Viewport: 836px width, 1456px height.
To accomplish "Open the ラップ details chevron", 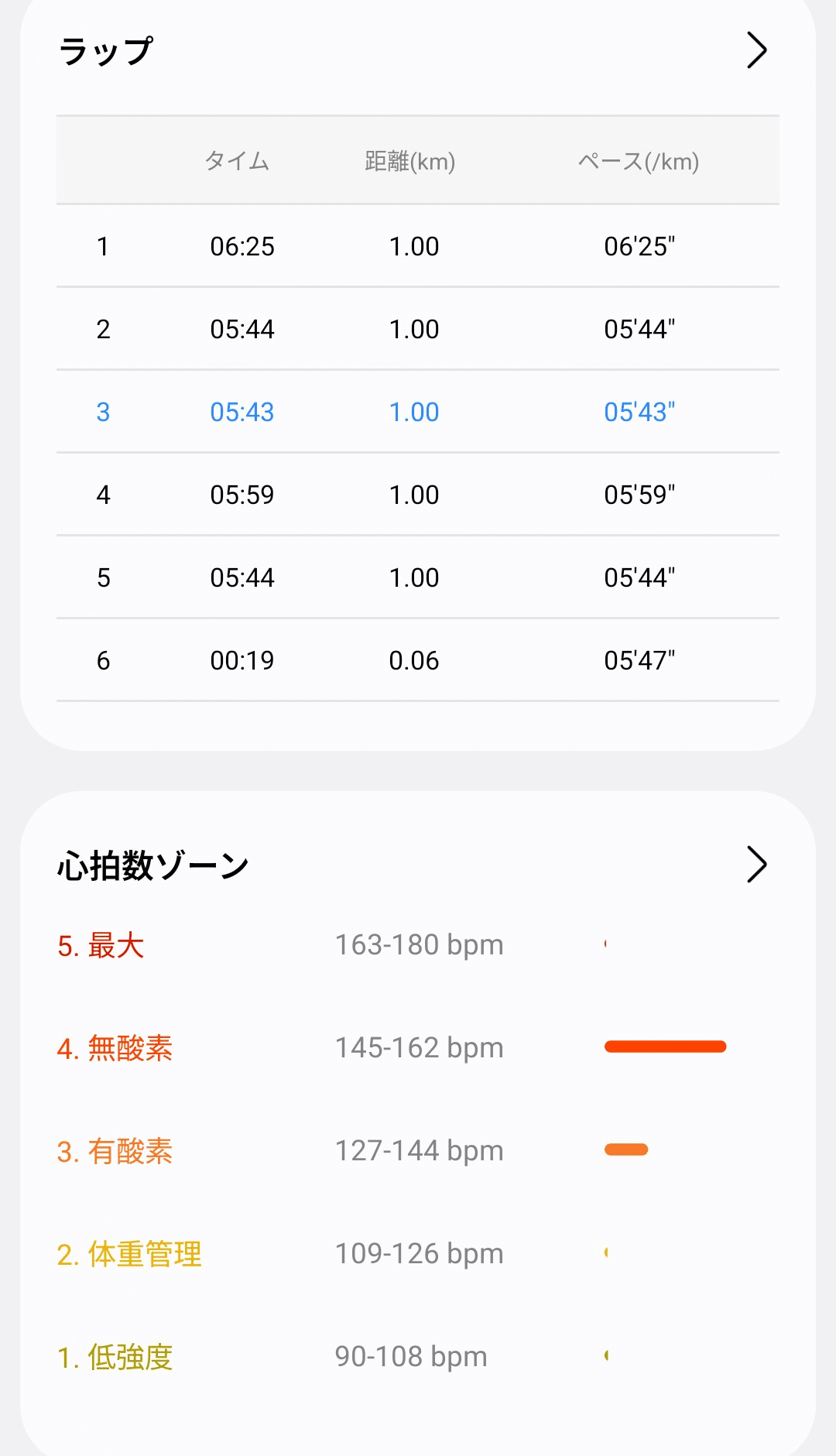I will click(756, 51).
